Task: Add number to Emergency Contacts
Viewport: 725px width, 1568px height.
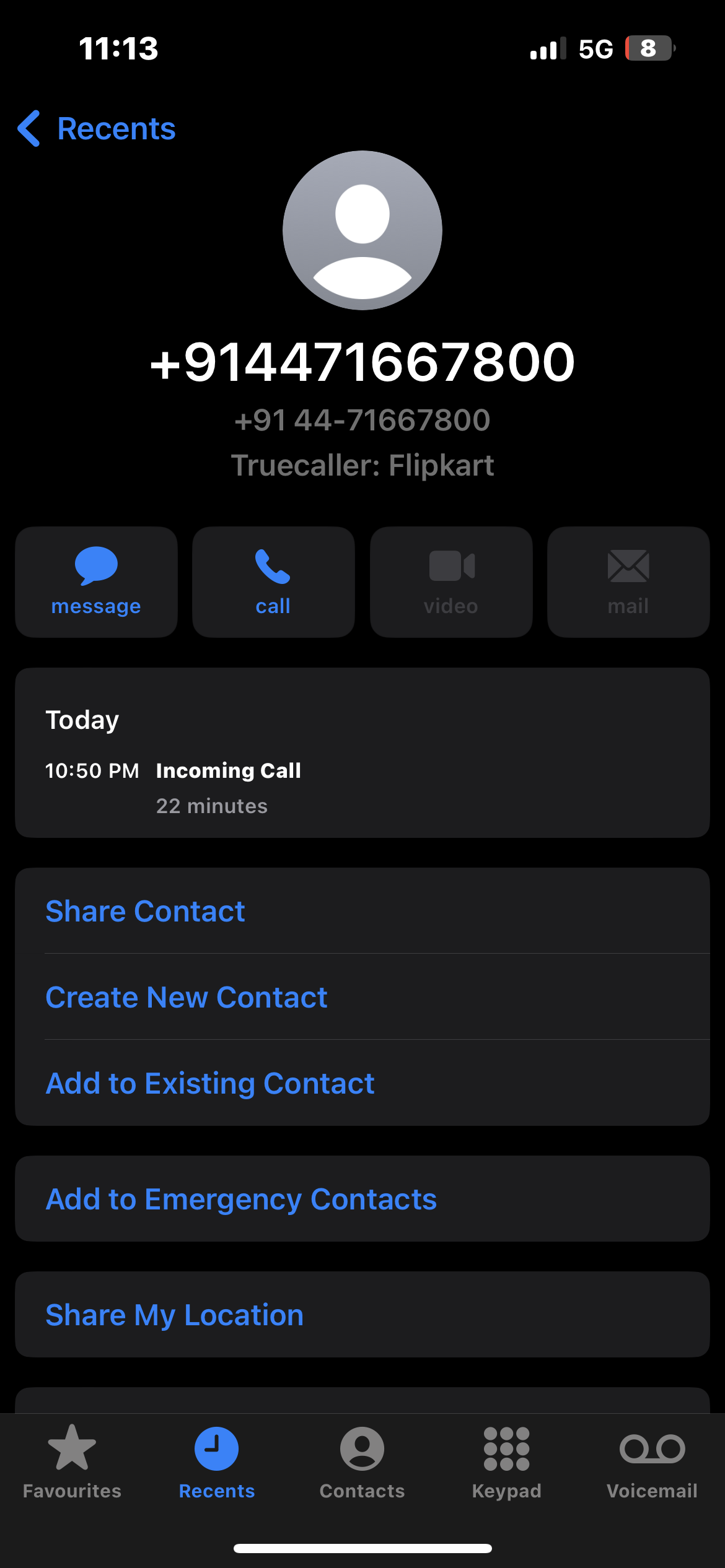Action: pyautogui.click(x=241, y=1199)
